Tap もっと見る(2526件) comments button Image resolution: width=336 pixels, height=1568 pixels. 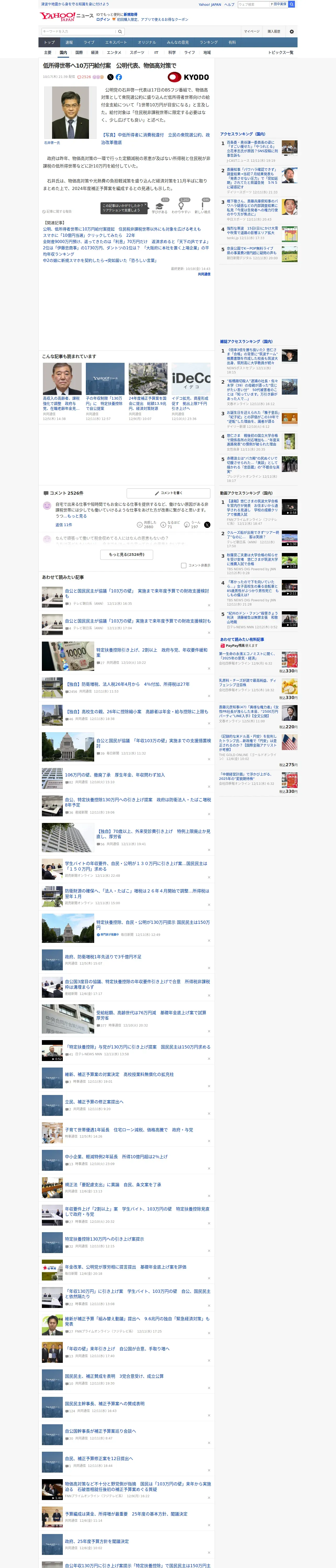click(127, 555)
